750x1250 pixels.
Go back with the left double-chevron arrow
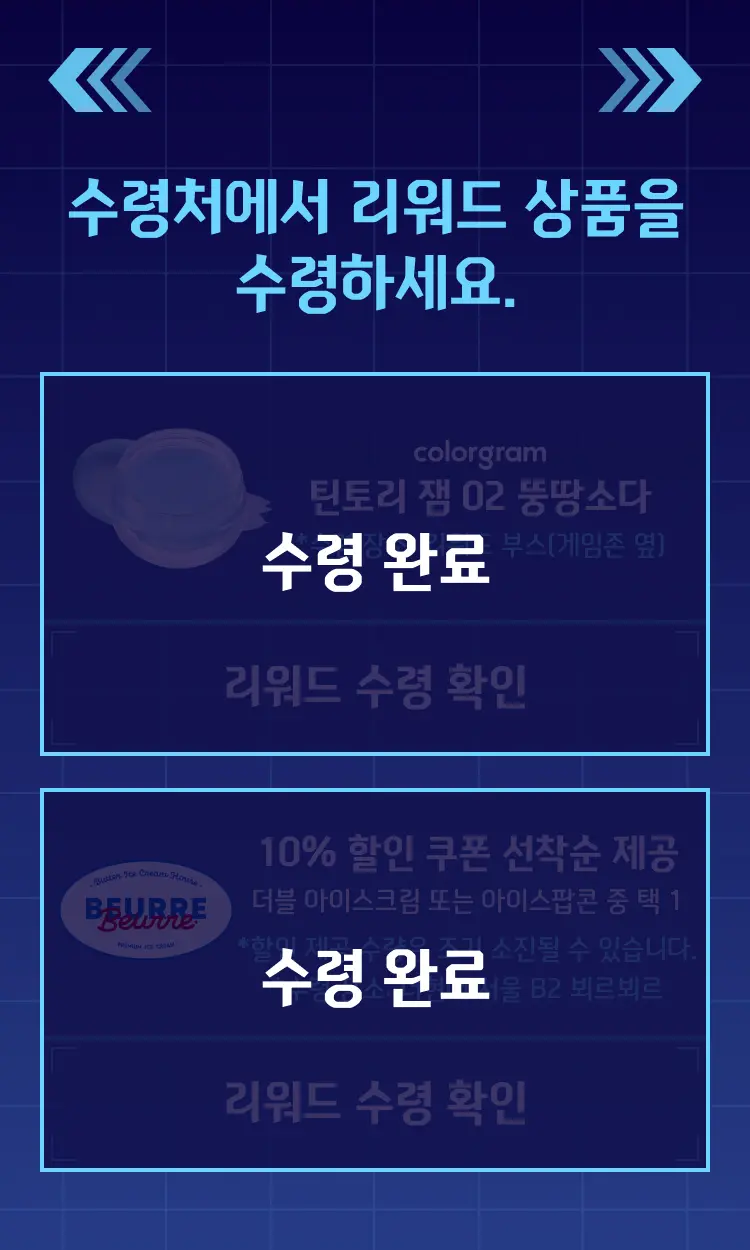point(100,80)
